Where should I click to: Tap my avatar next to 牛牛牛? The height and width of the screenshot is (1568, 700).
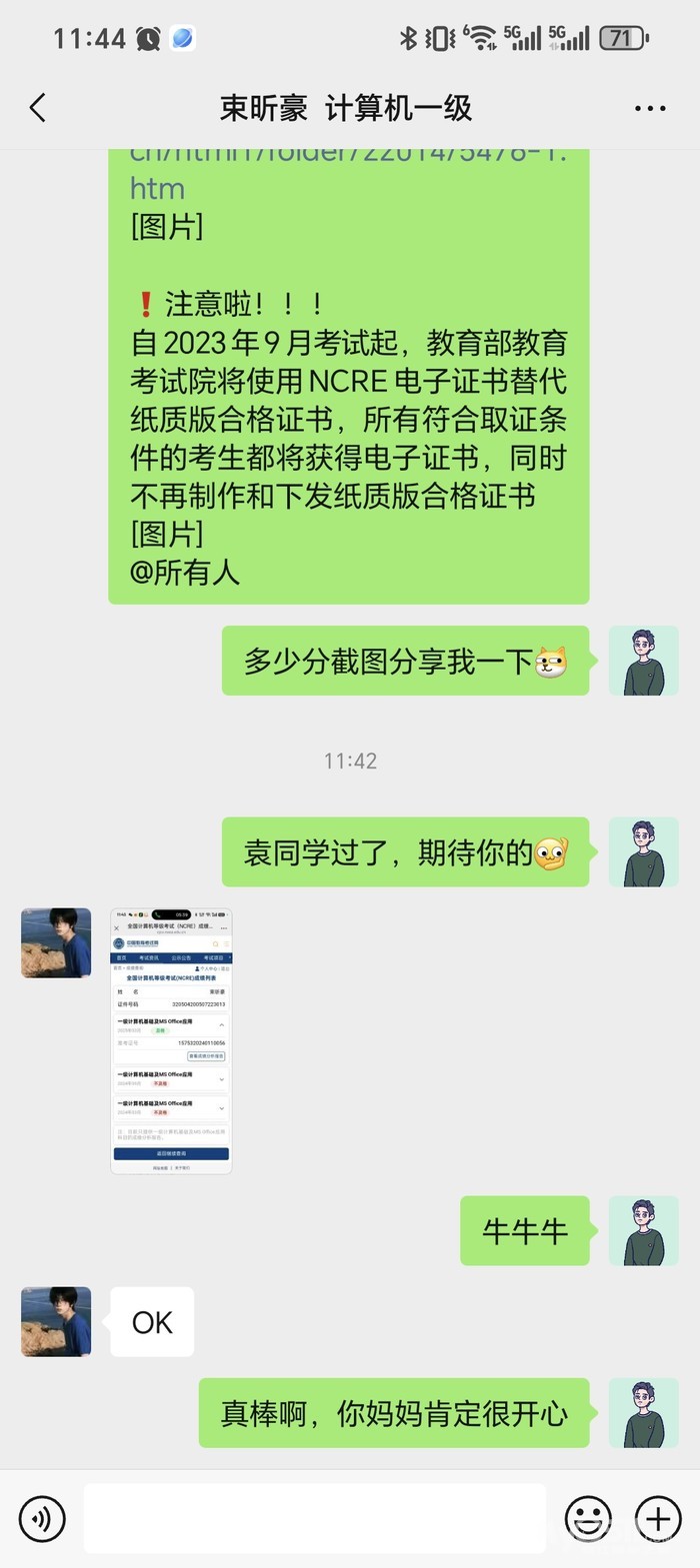644,1231
